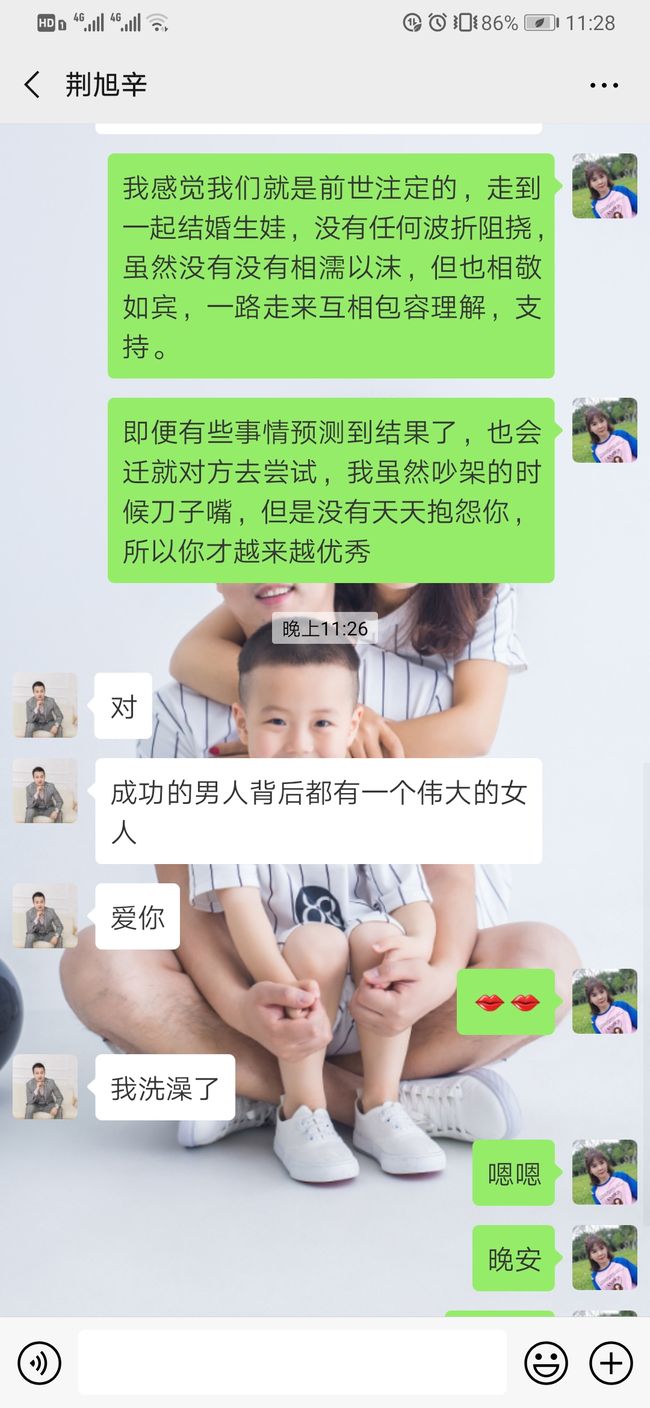Open the plus attachment menu

tap(611, 1362)
